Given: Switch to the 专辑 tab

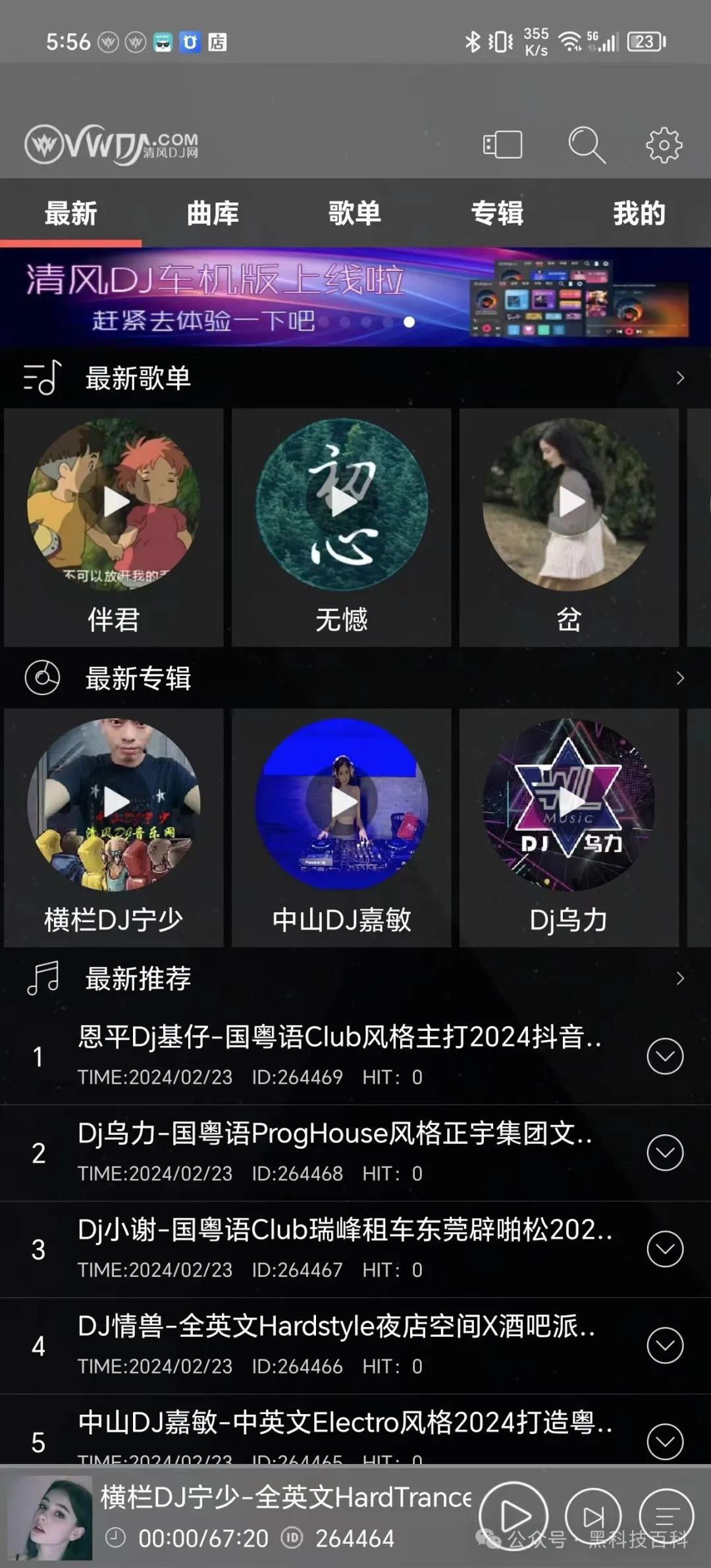Looking at the screenshot, I should click(497, 214).
